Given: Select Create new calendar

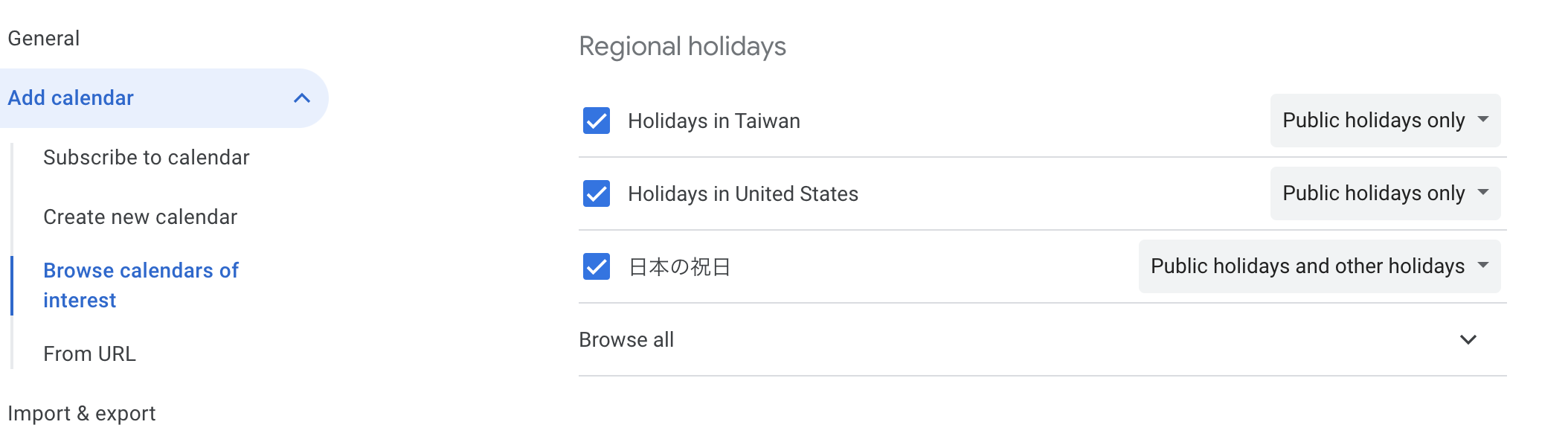Looking at the screenshot, I should click(x=141, y=217).
